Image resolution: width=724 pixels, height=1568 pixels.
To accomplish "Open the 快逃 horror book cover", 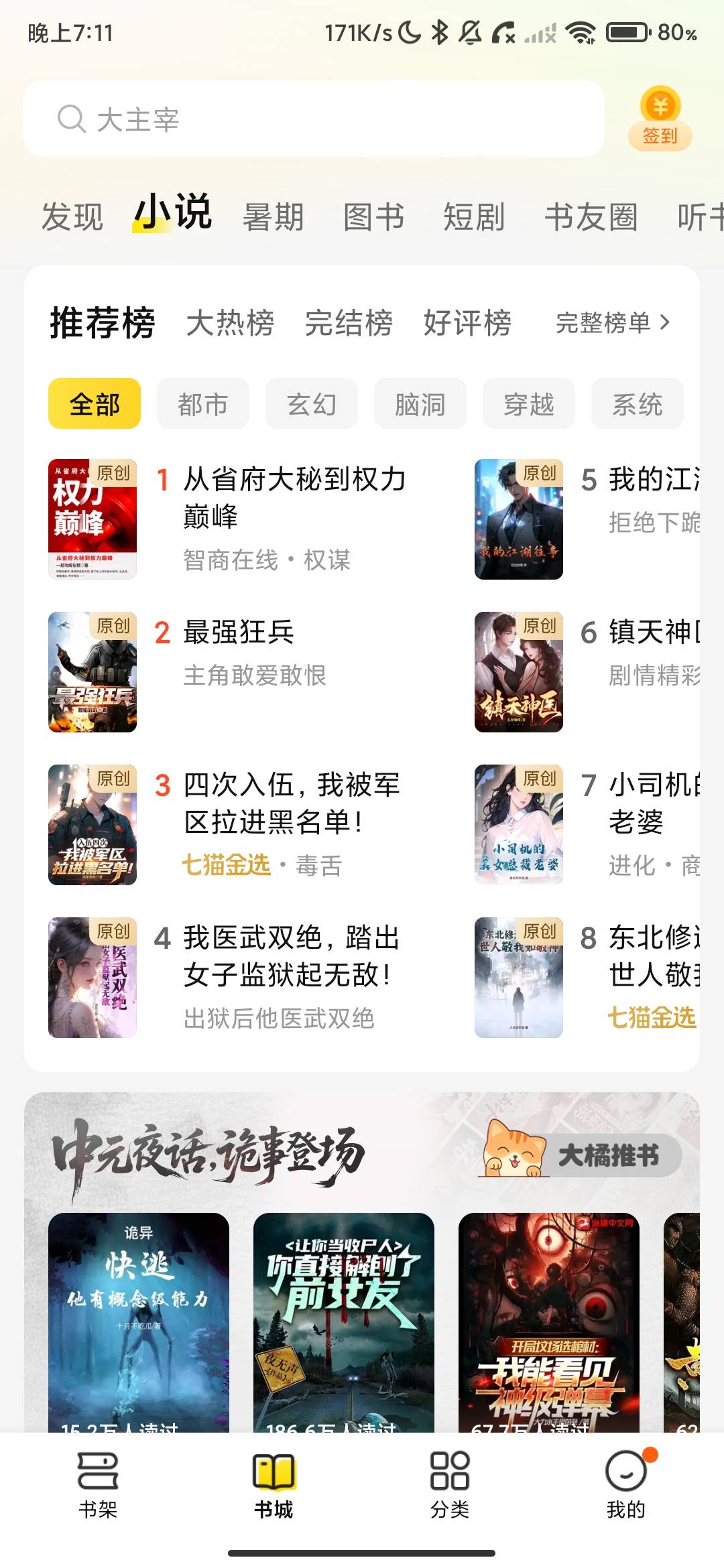I will click(x=139, y=1323).
